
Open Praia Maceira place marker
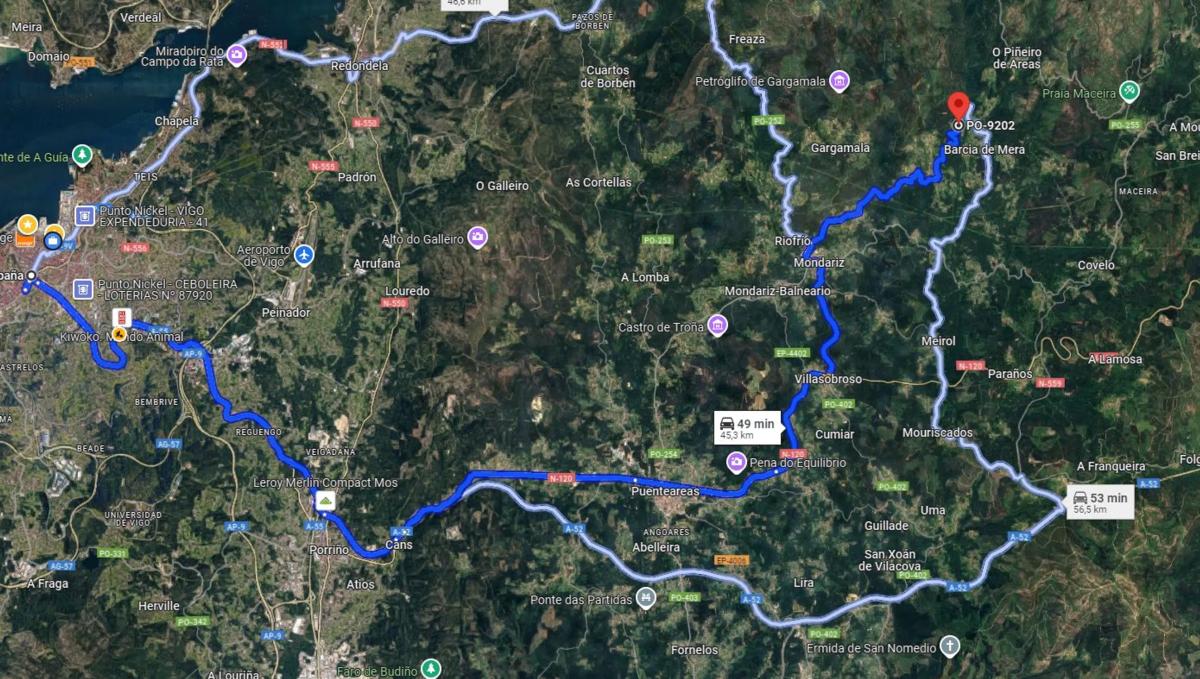tap(1128, 91)
